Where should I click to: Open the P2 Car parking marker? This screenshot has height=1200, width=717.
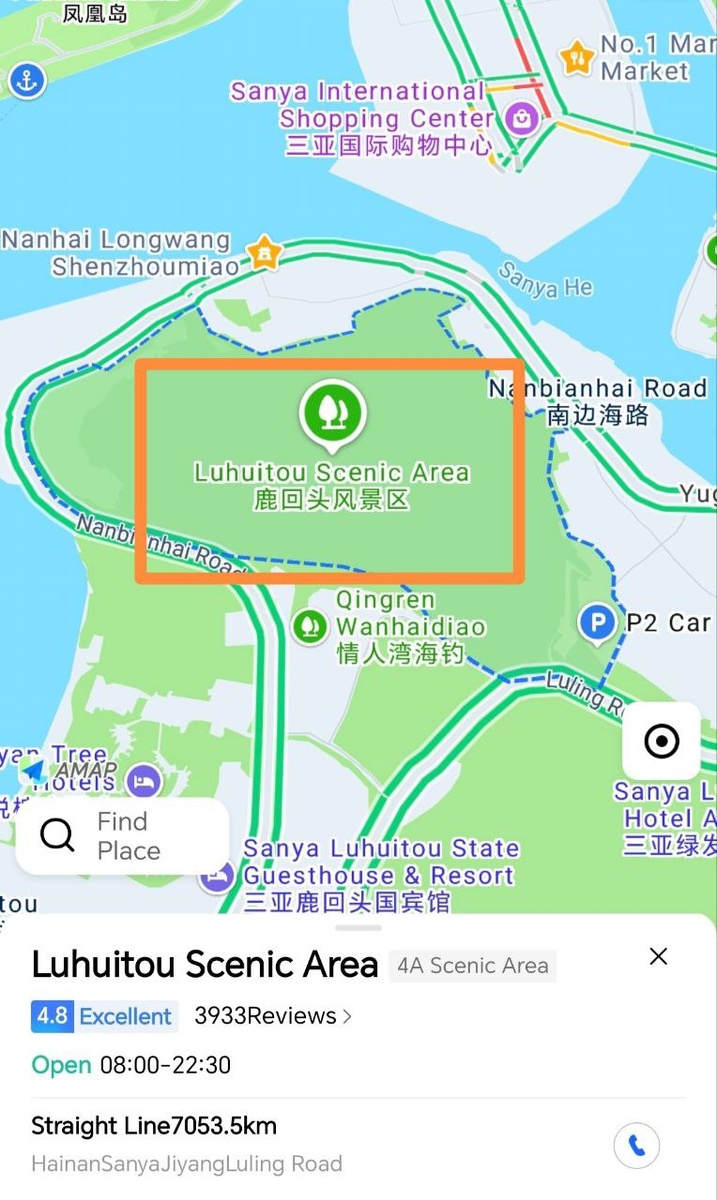[597, 624]
